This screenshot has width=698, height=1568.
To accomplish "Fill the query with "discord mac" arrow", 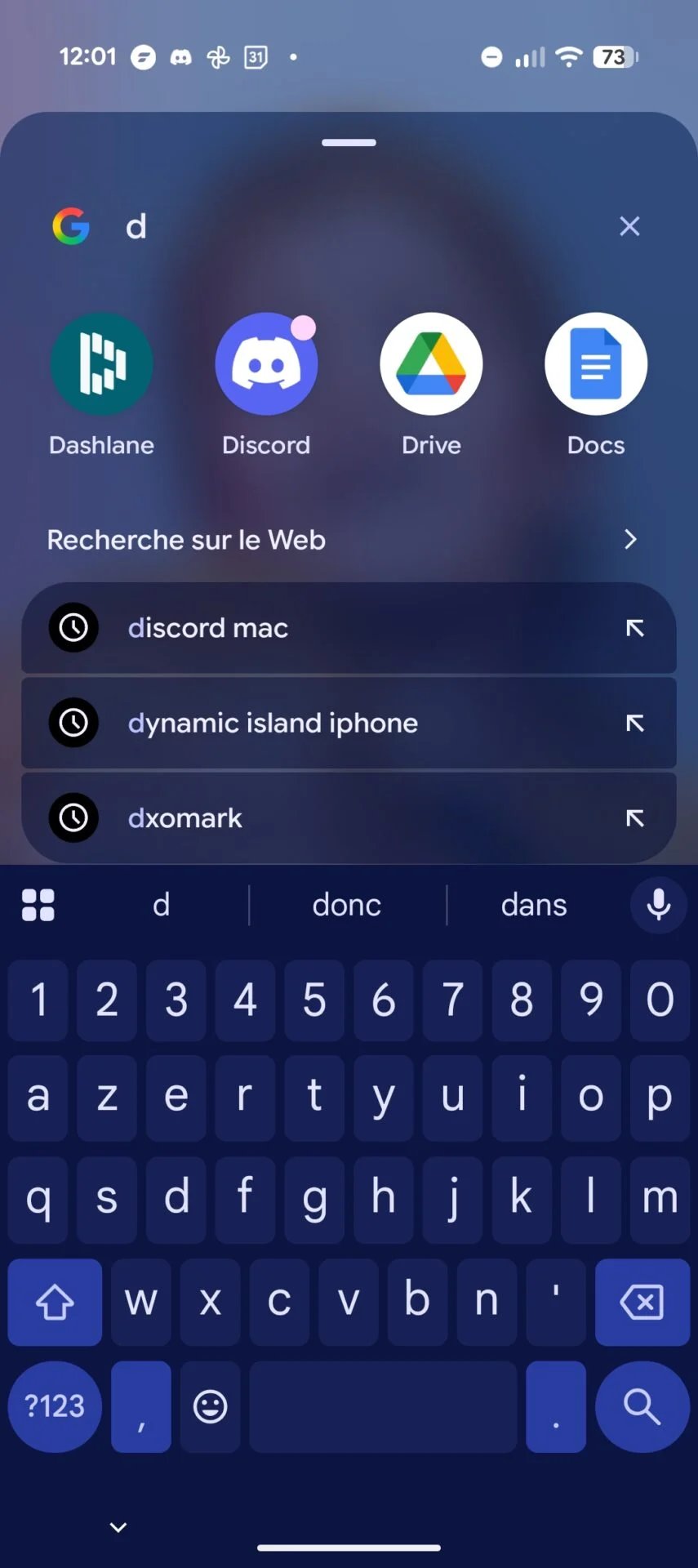I will pos(634,628).
